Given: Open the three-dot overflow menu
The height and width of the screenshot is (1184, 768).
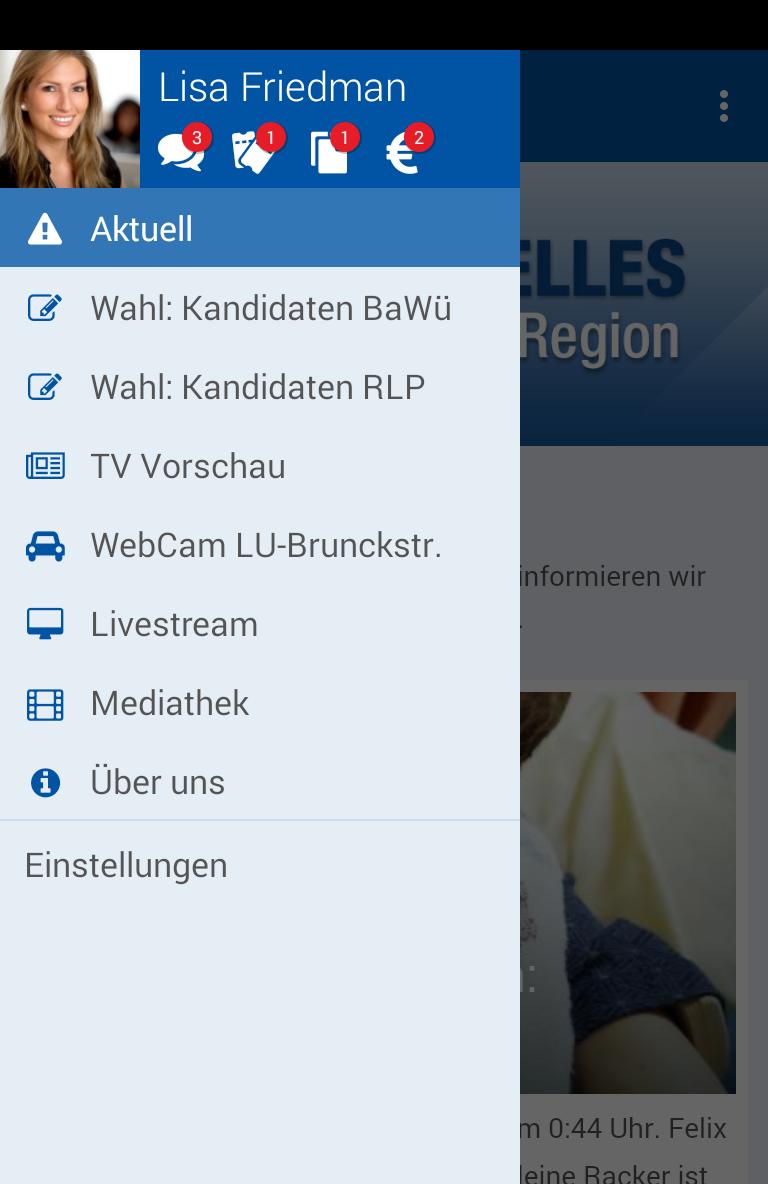Looking at the screenshot, I should point(723,106).
